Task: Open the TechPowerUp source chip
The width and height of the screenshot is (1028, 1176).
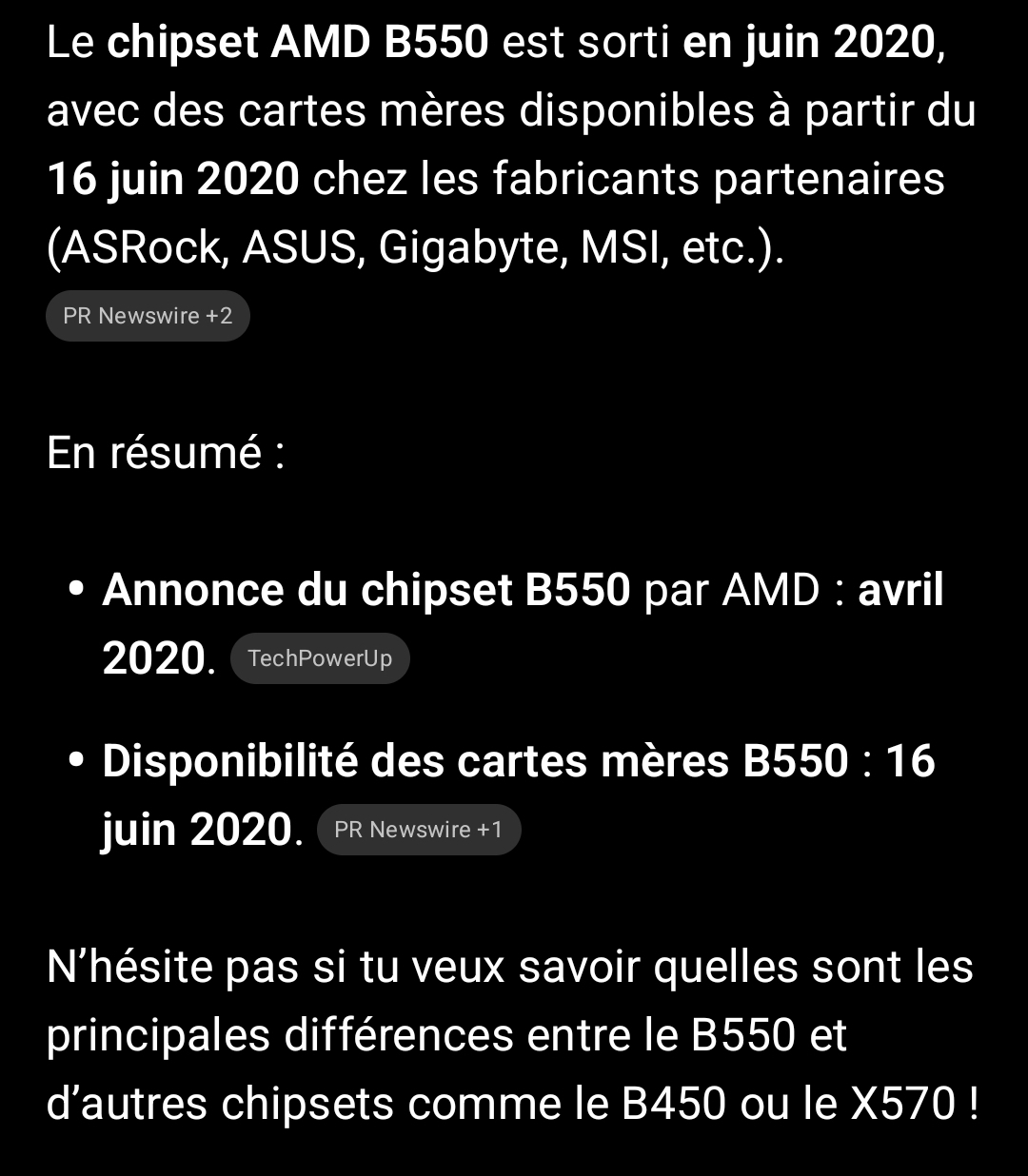Action: [x=320, y=658]
